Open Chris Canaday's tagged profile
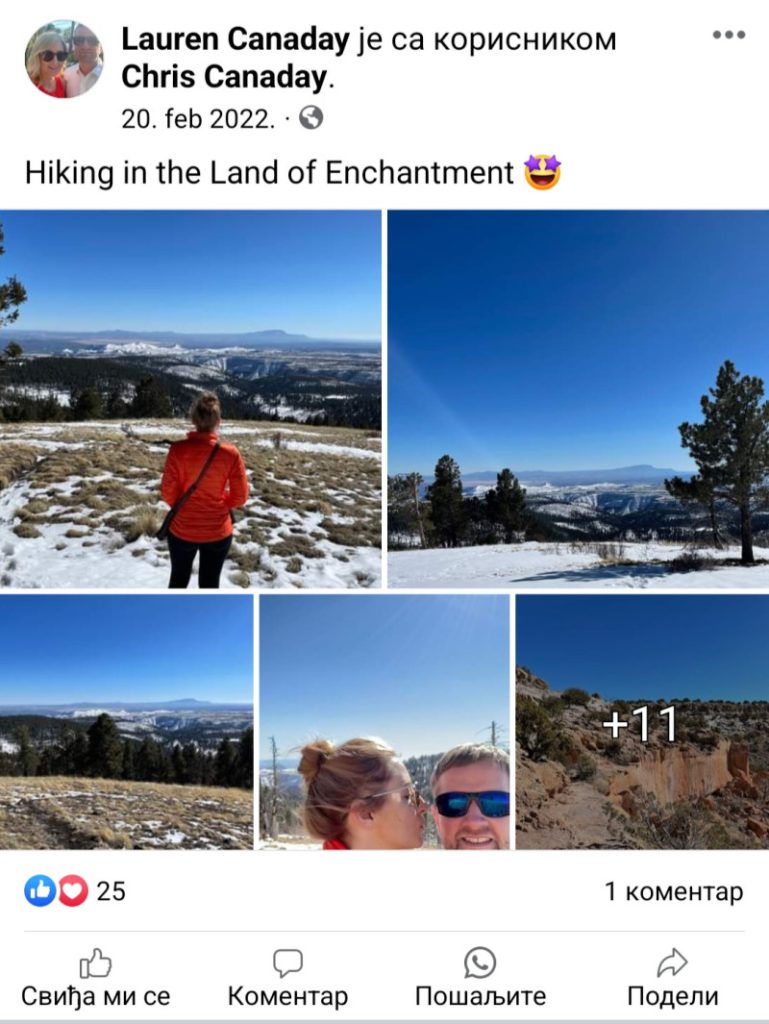Viewport: 769px width, 1024px height. click(224, 77)
